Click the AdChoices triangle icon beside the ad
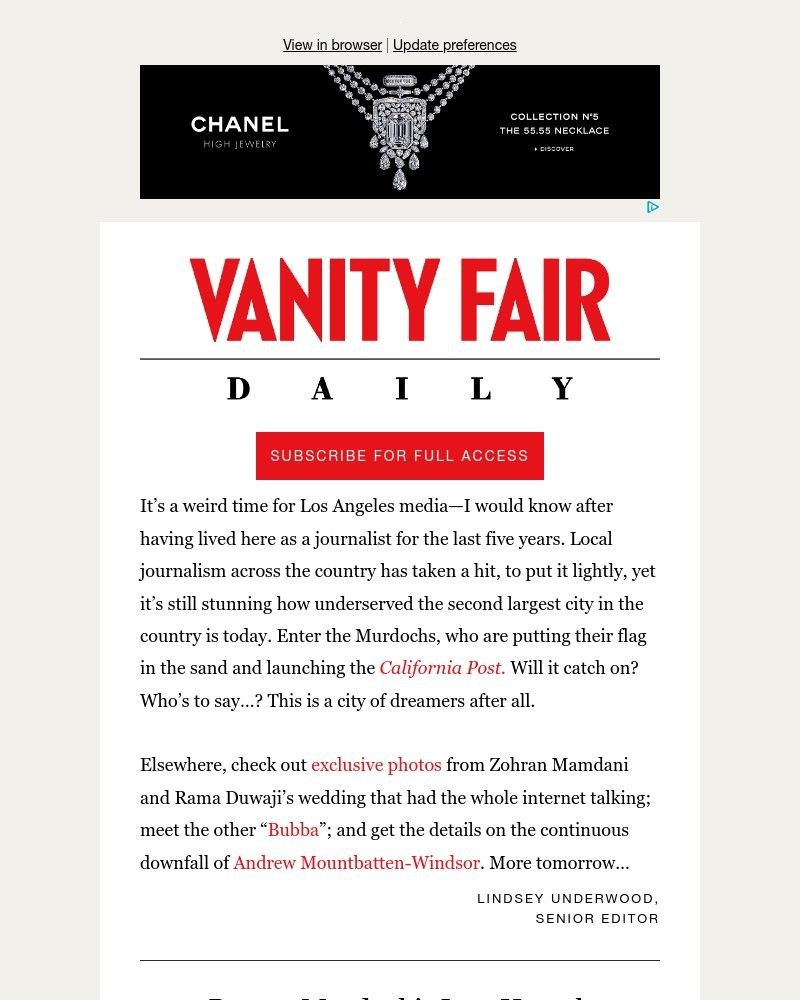This screenshot has height=1000, width=800. (653, 207)
